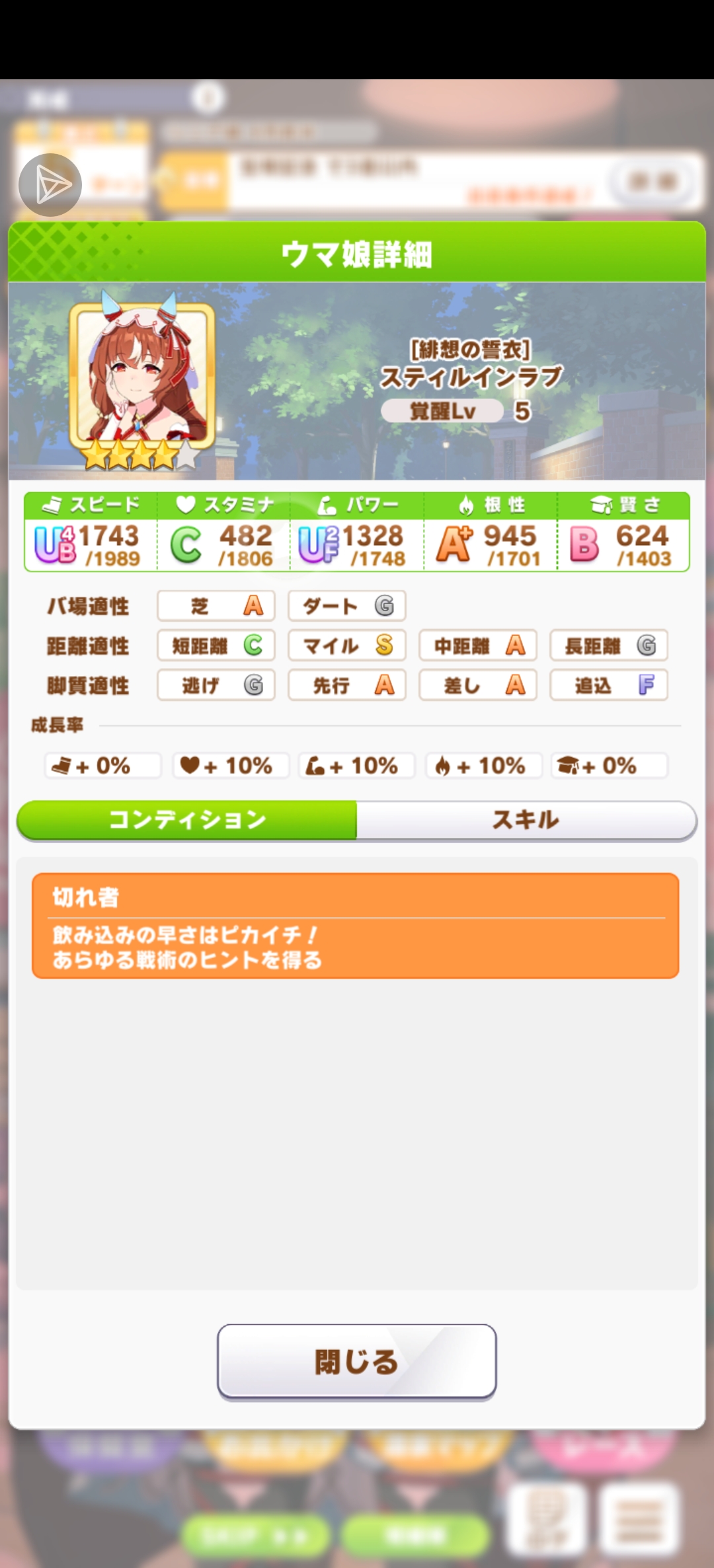The height and width of the screenshot is (1568, 714).
Task: Tap the floating arrow overlay icon
Action: click(x=50, y=185)
